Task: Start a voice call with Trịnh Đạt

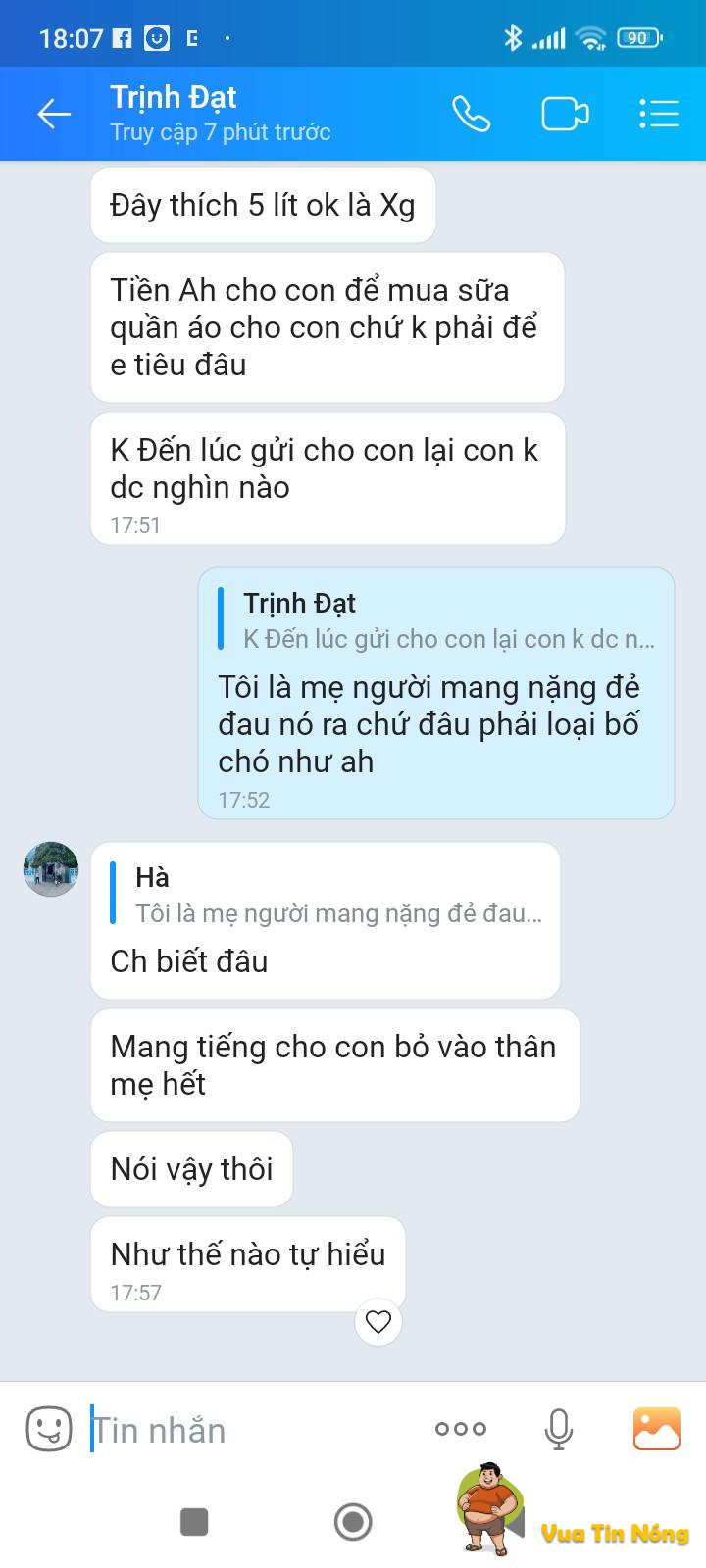Action: tap(471, 115)
